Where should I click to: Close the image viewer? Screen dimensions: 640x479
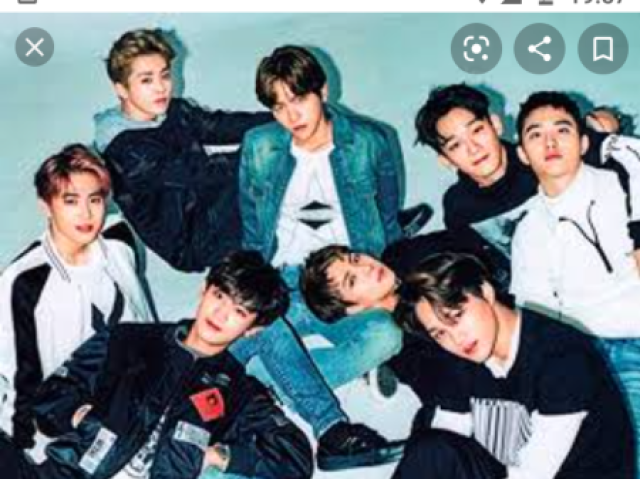(35, 47)
